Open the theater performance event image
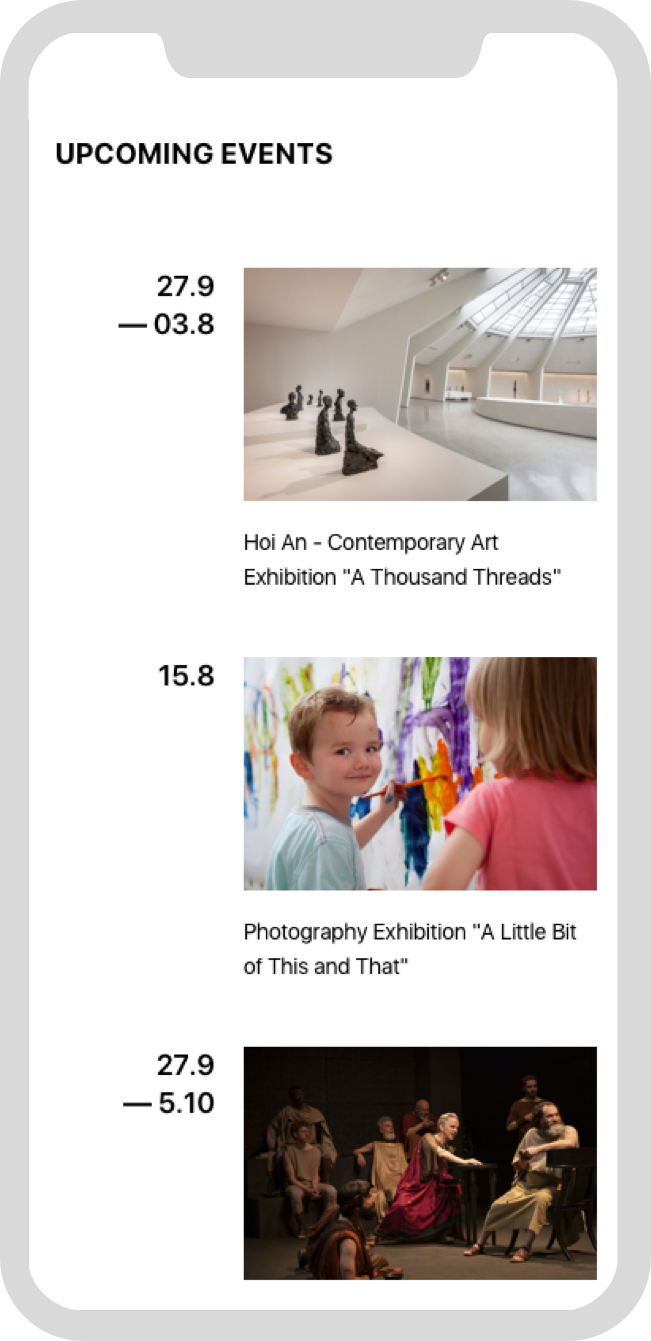The image size is (651, 1341). [420, 1163]
